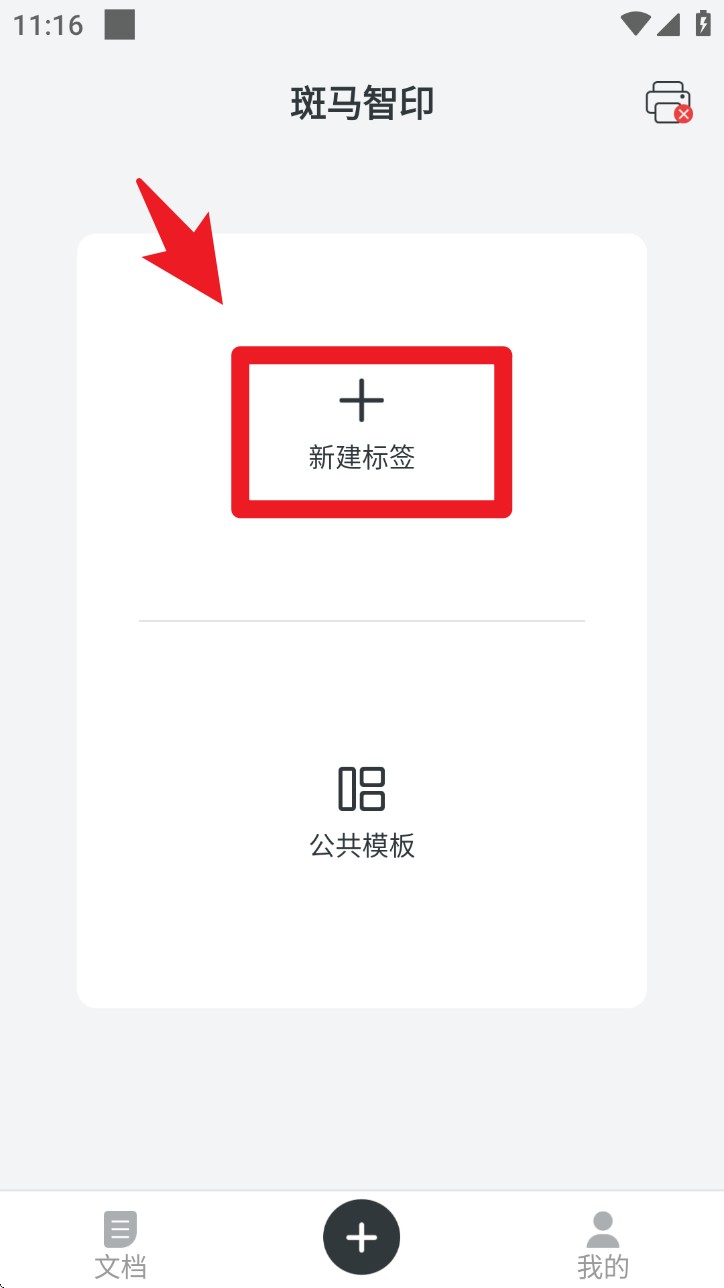Image resolution: width=724 pixels, height=1288 pixels.
Task: Start creating a label with center plus button
Action: (x=361, y=1237)
